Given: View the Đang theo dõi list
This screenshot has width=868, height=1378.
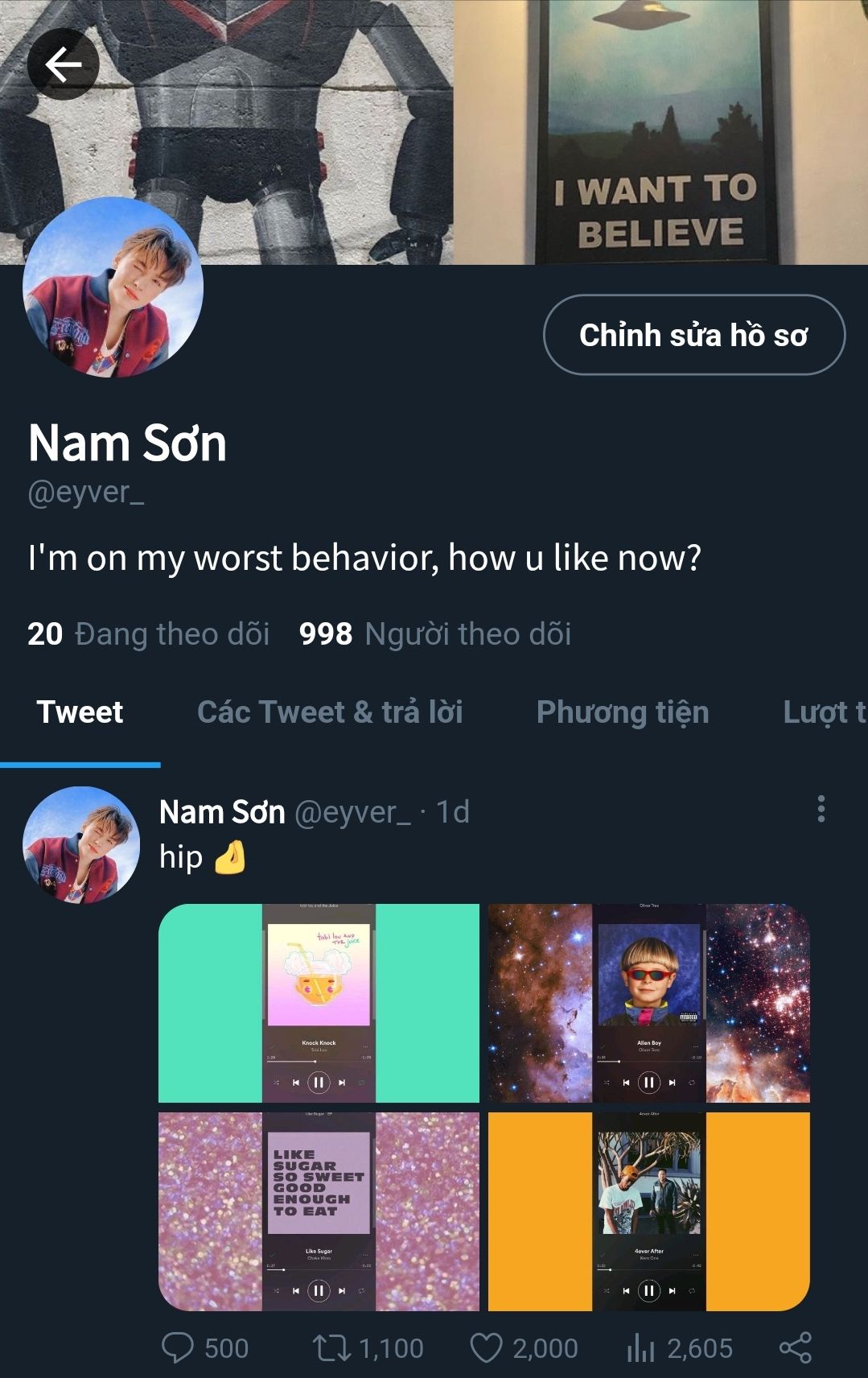Looking at the screenshot, I should 149,634.
